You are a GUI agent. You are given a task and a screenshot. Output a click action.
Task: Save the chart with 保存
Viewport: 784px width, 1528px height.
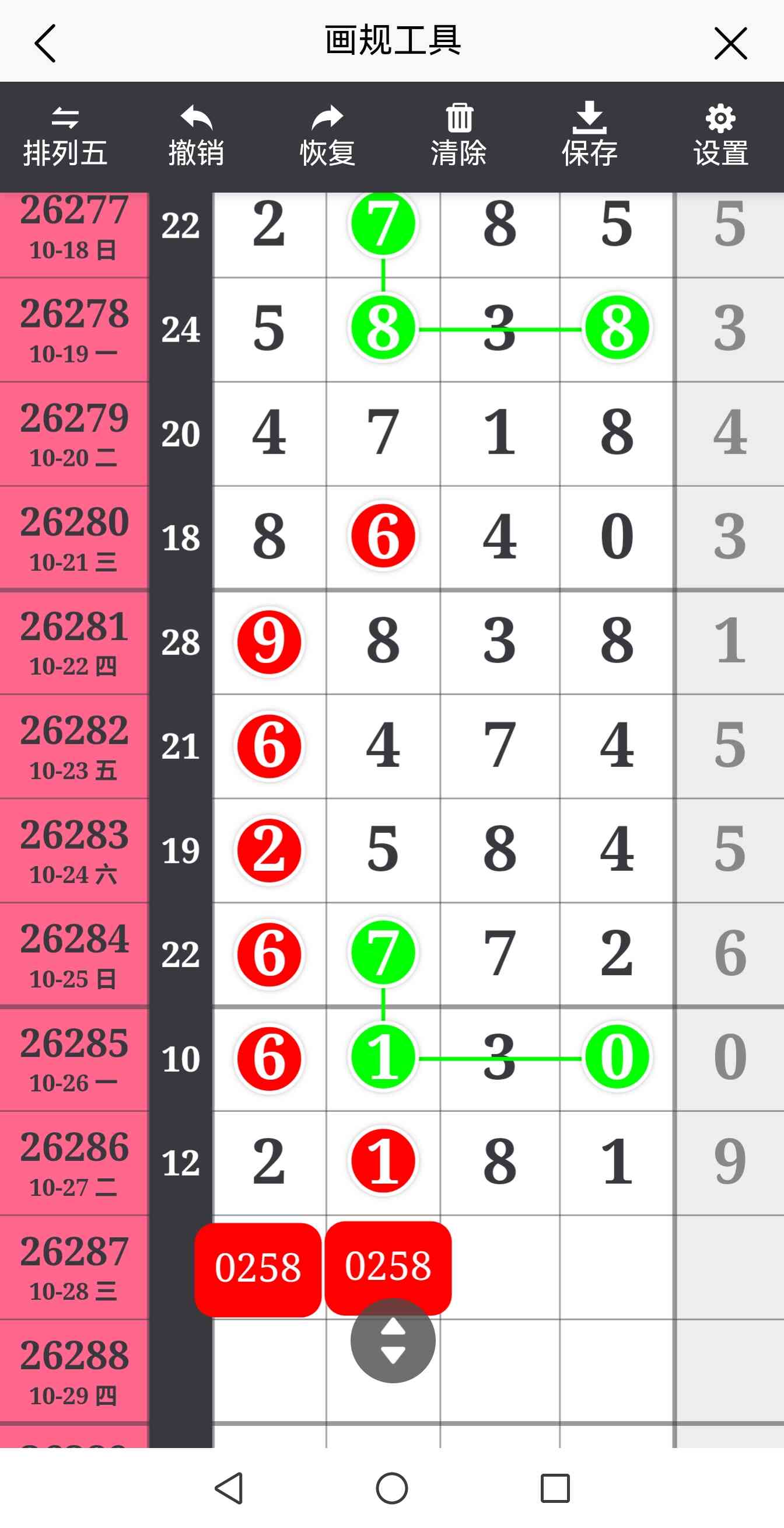point(590,137)
